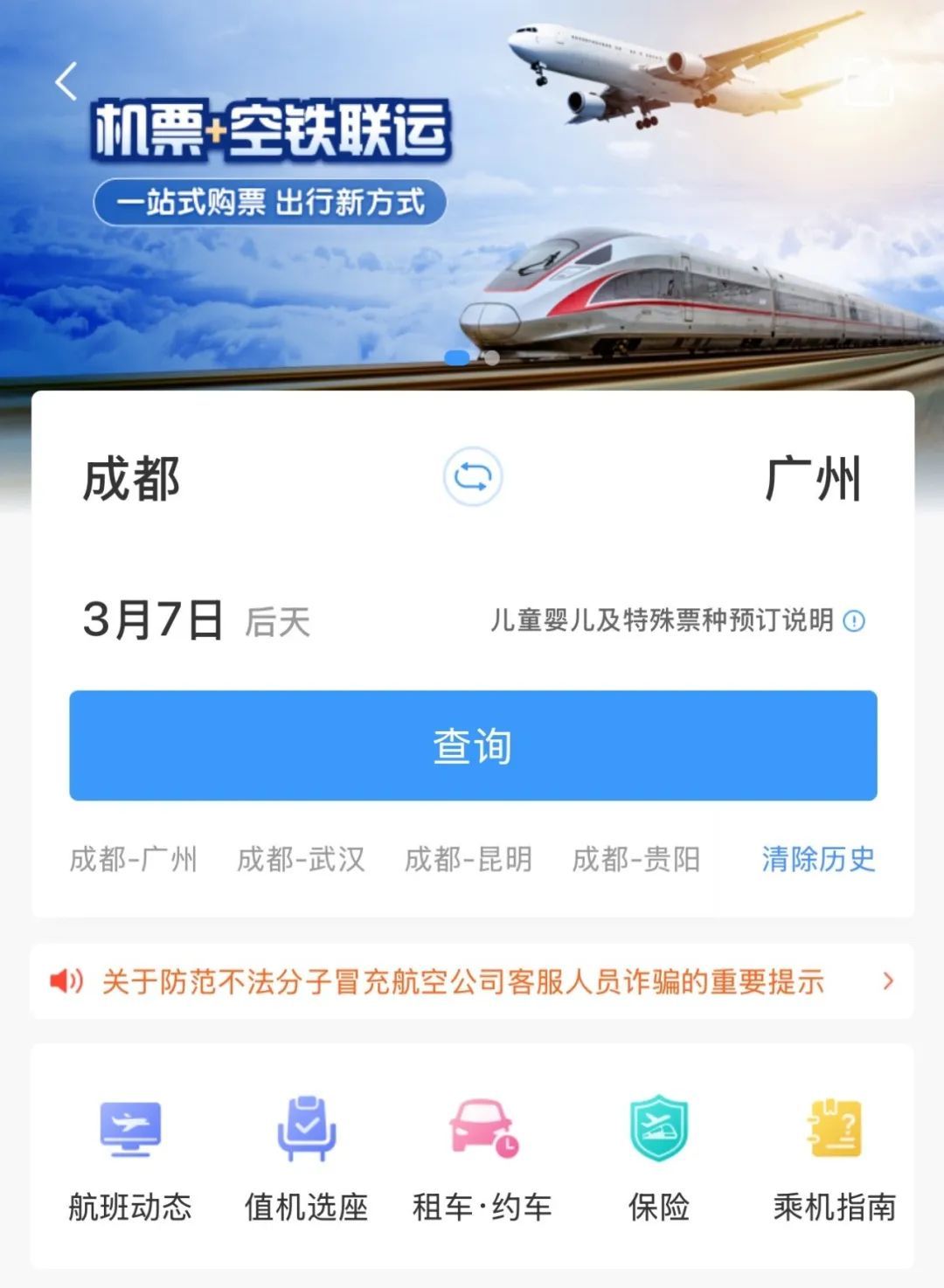The width and height of the screenshot is (944, 1288).
Task: Change destination city 广州
Action: [813, 479]
